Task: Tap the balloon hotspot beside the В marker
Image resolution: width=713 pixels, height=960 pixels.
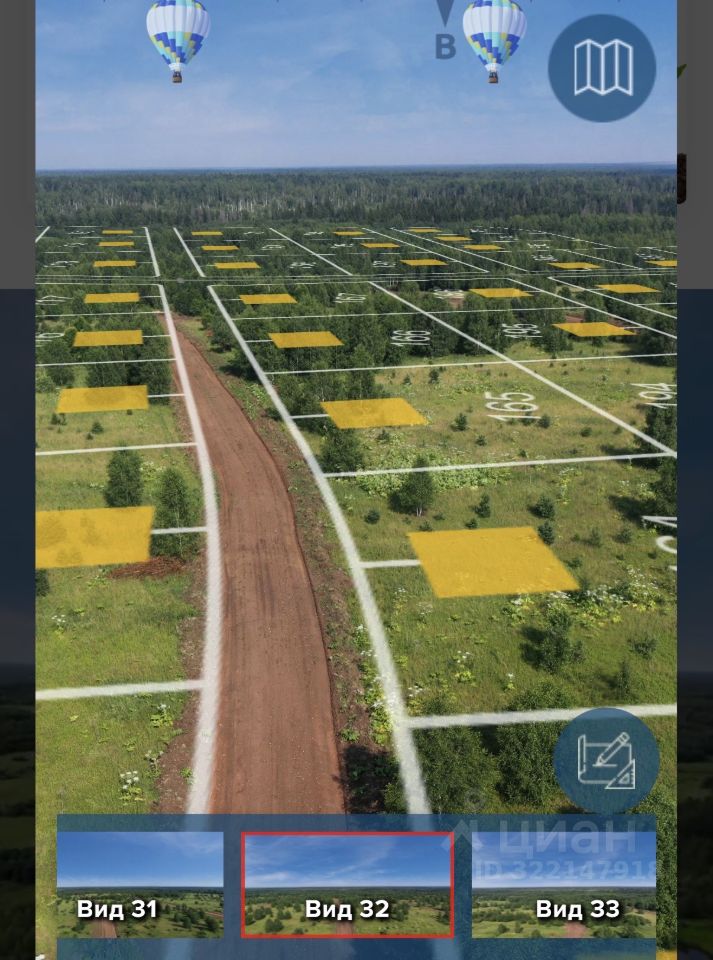Action: tap(494, 38)
